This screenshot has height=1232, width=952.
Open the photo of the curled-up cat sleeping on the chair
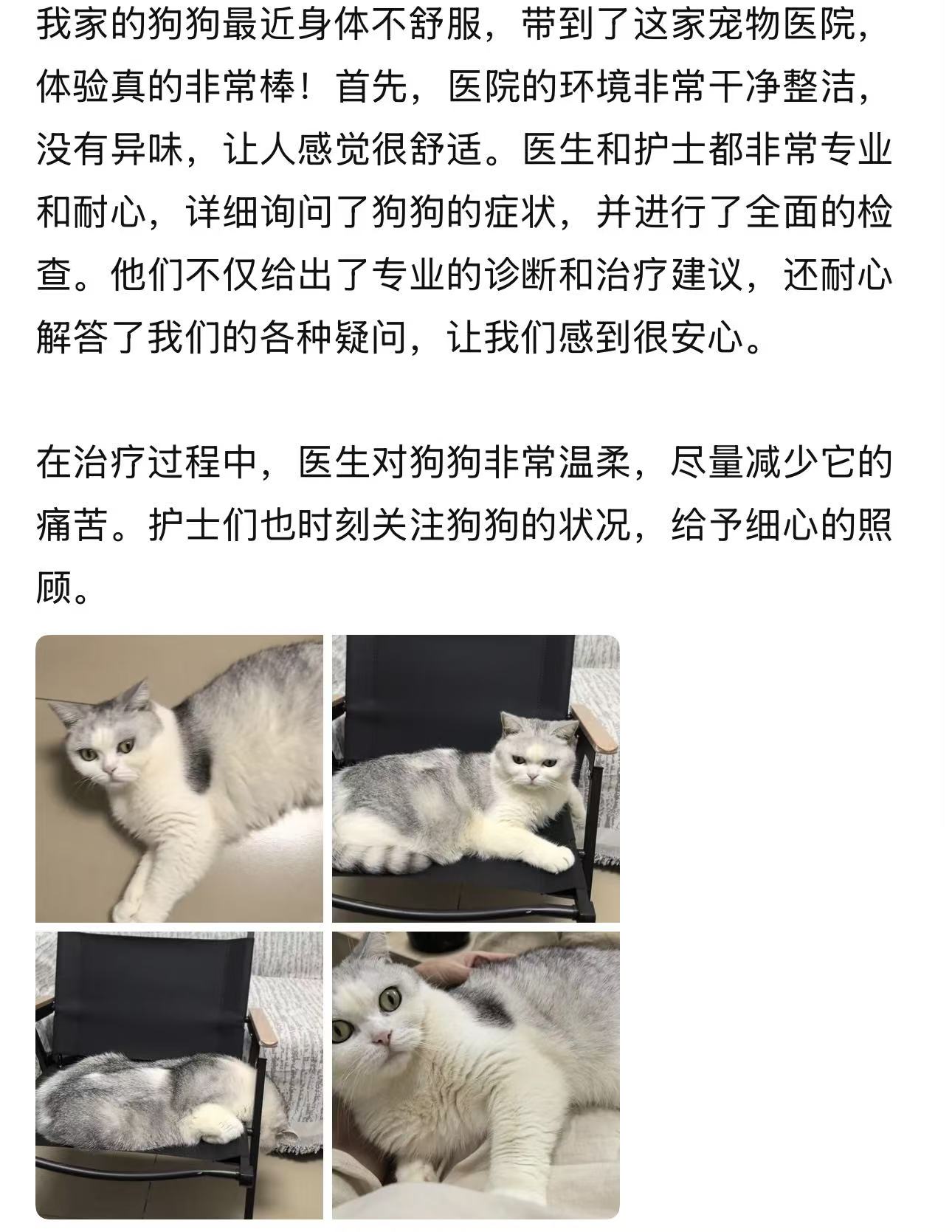(179, 1075)
